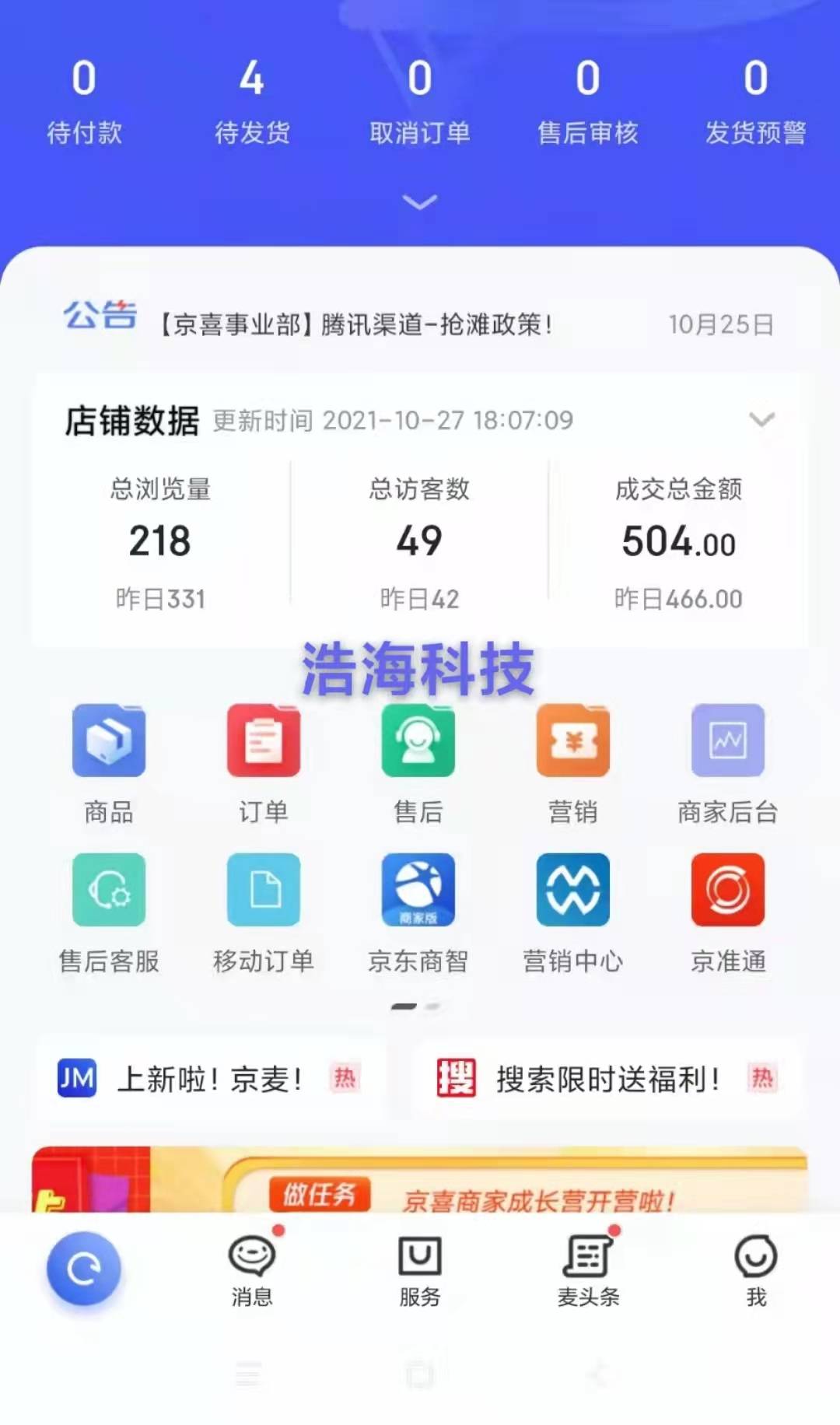
Task: Open 商家后台 merchant backend
Action: point(728,761)
